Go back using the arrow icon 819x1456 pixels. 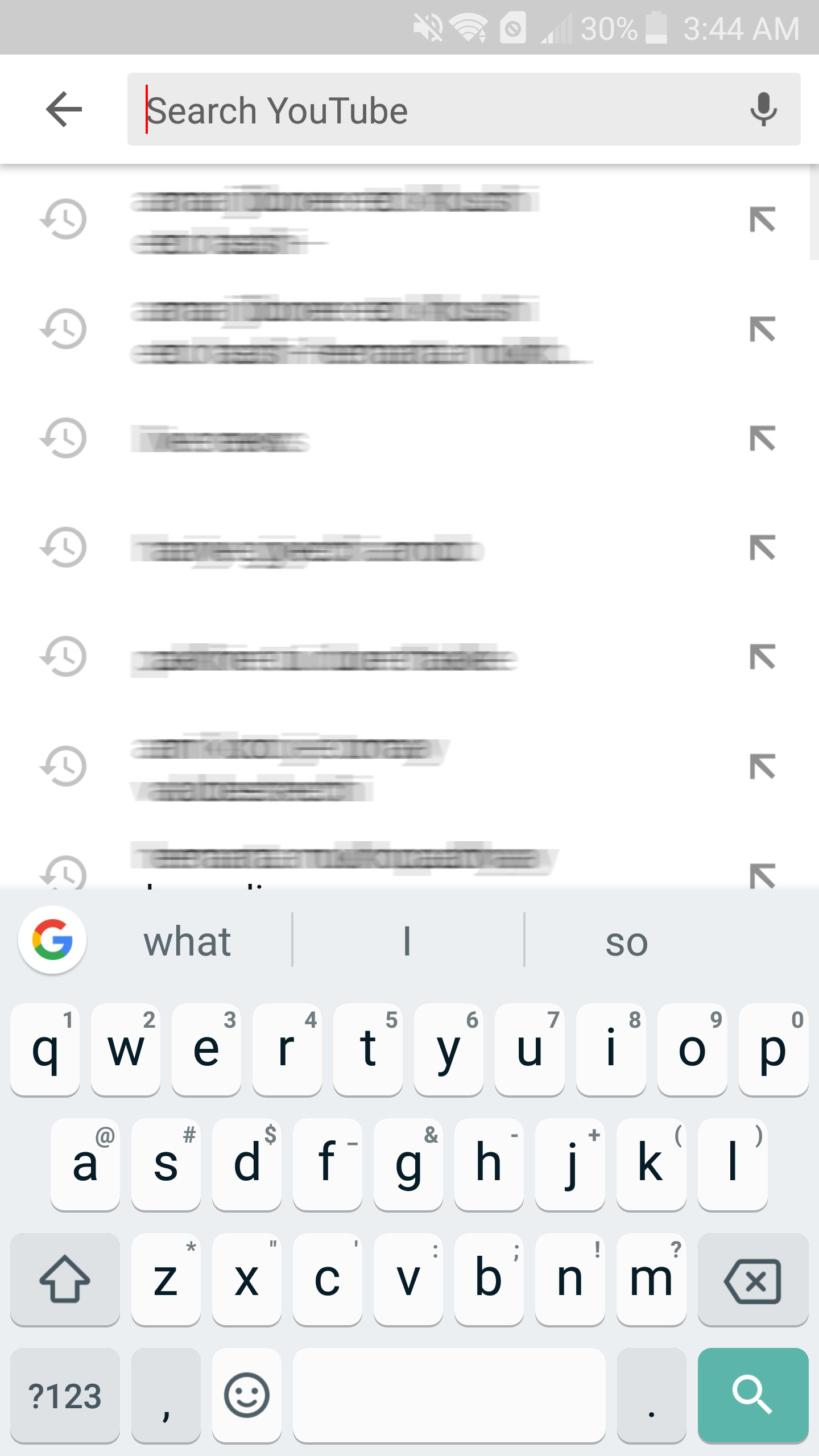point(64,109)
